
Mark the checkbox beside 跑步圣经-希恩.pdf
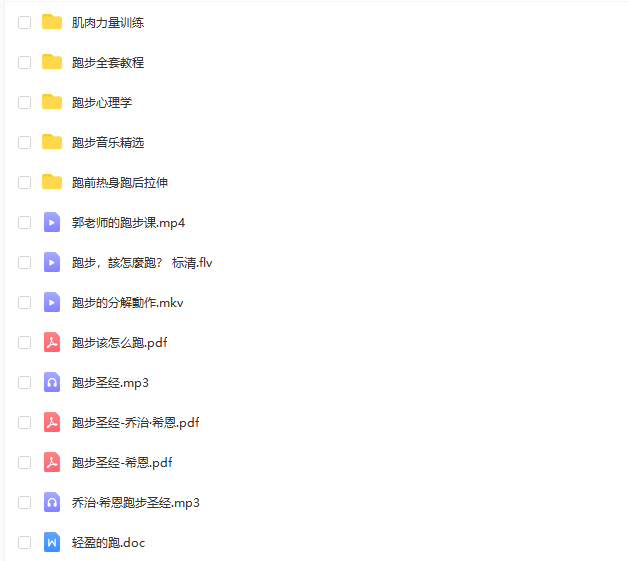point(25,462)
